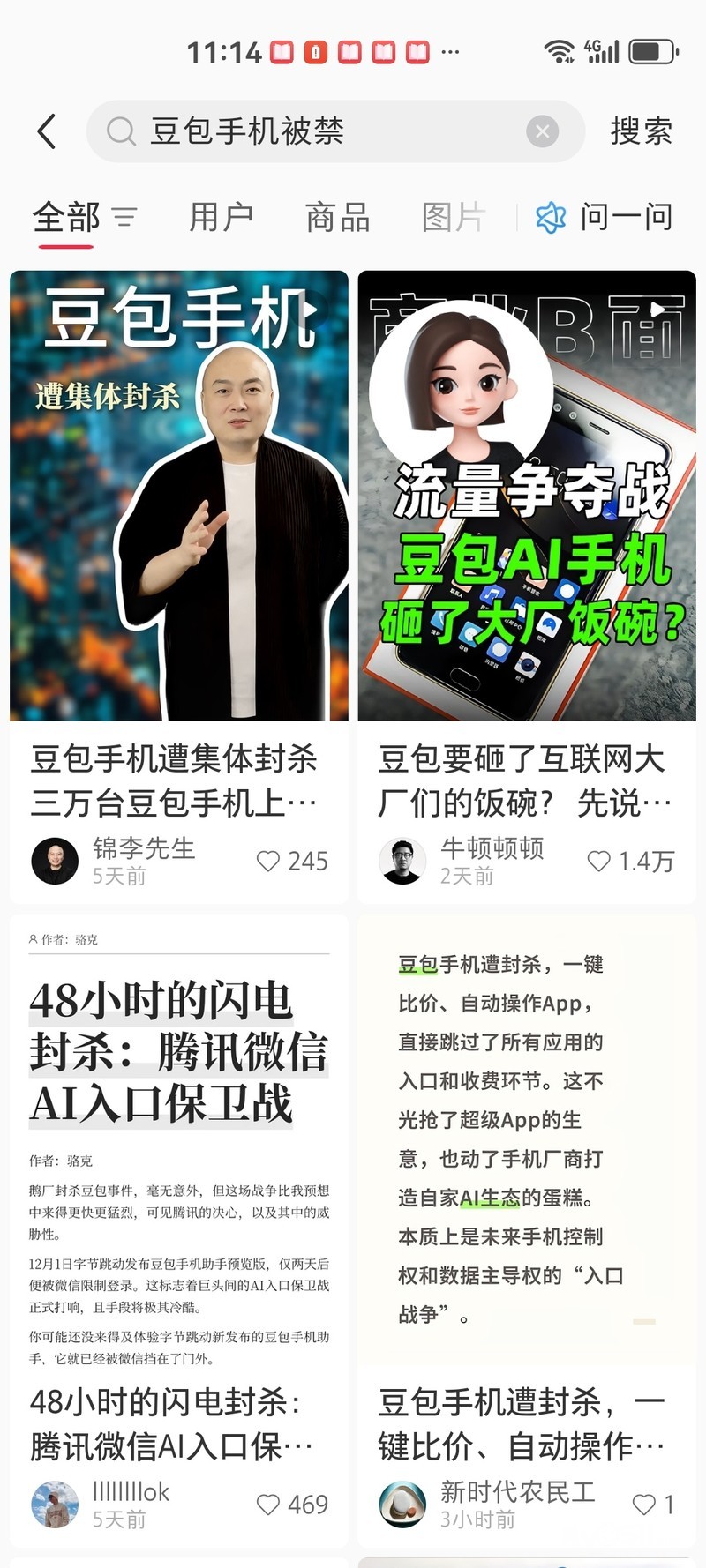Open the 豆包手机遭集体封杀 post
The height and width of the screenshot is (1568, 706).
pyautogui.click(x=179, y=496)
